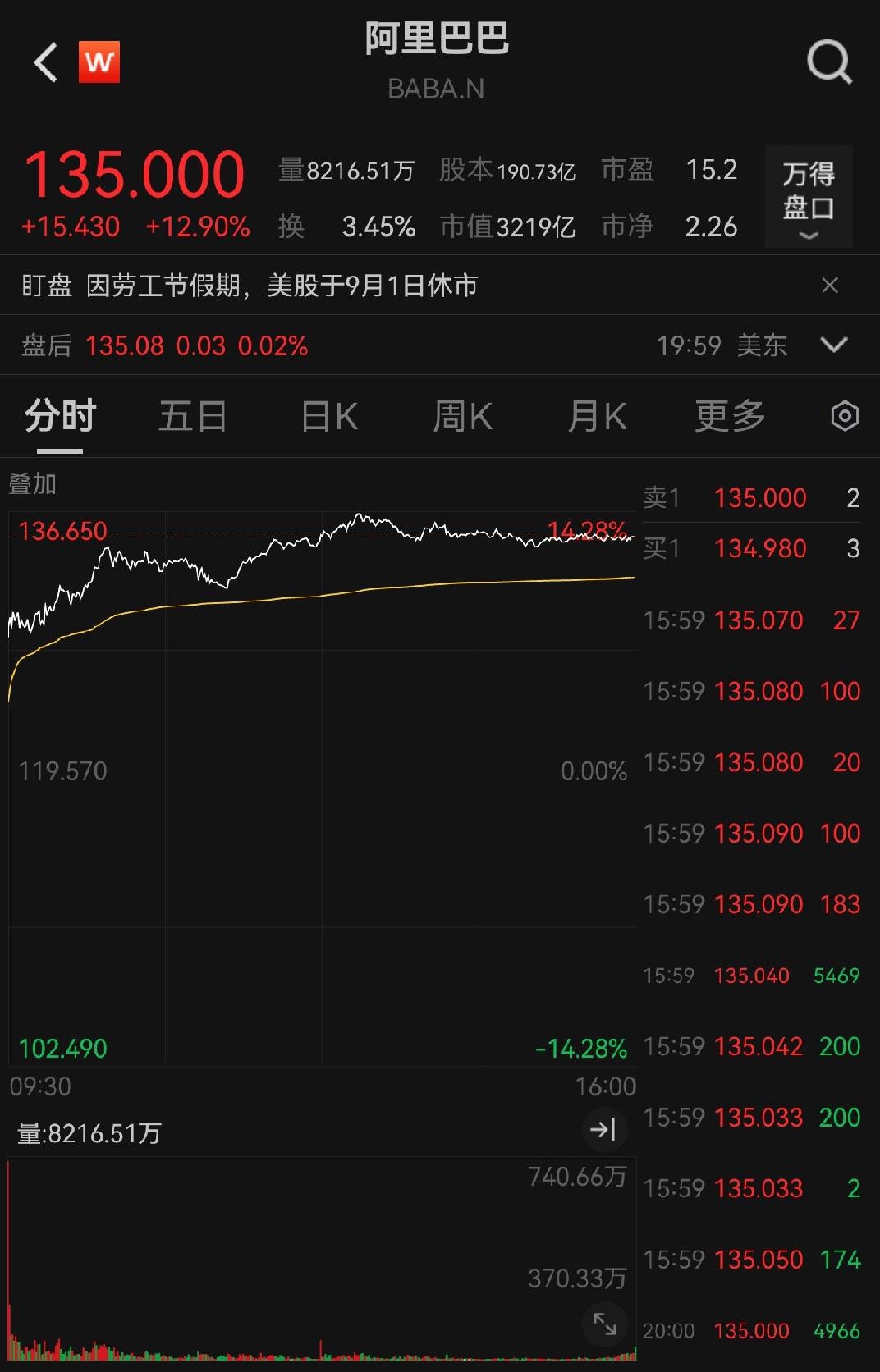Collapse the trade list with arrow icon

tap(605, 1130)
